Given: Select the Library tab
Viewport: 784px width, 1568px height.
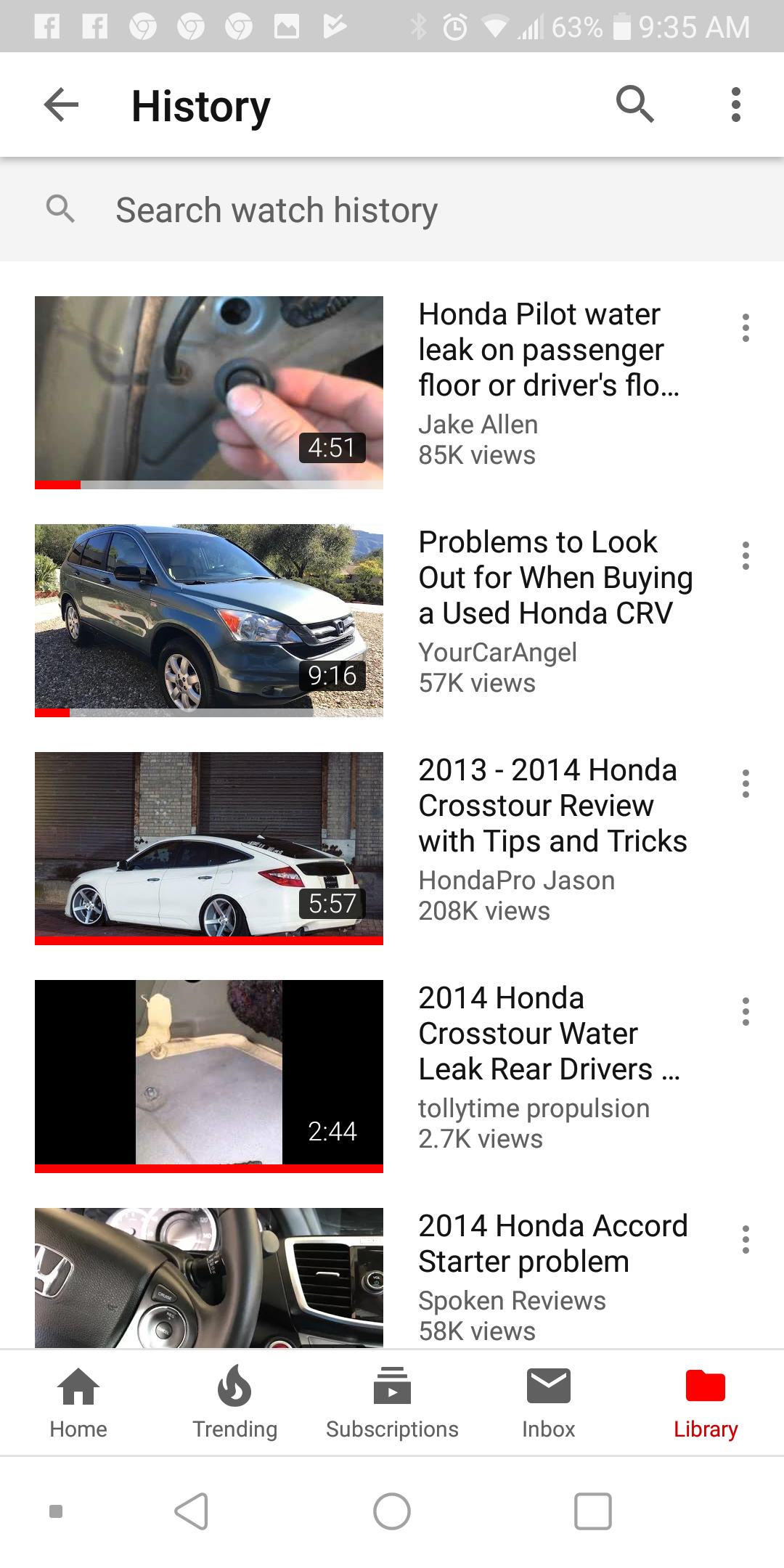Looking at the screenshot, I should point(705,1402).
